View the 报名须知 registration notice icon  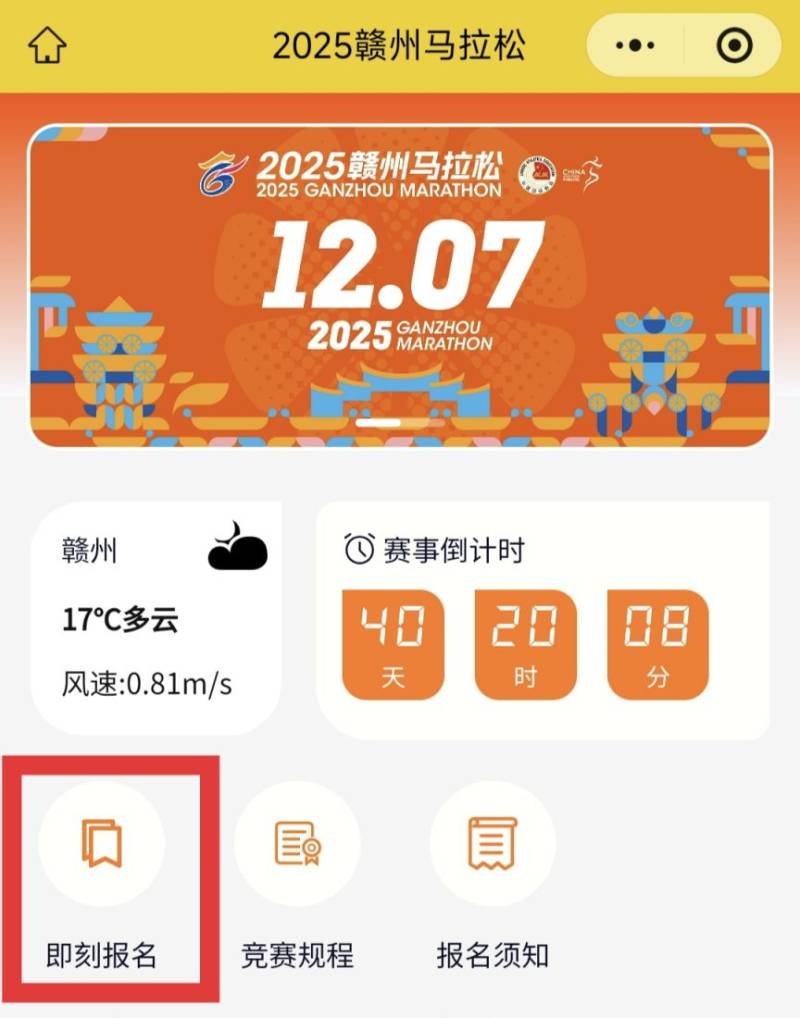pos(492,843)
